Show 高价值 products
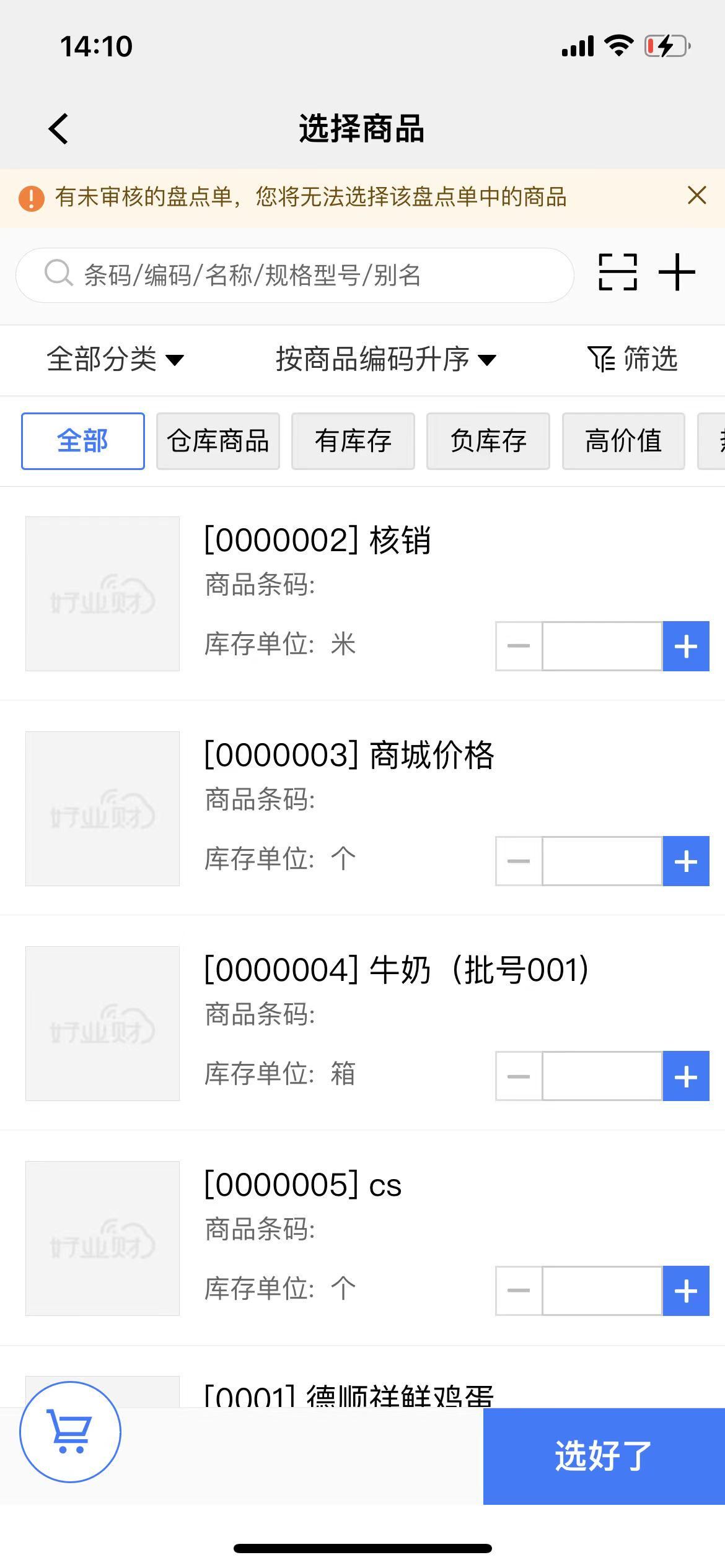Viewport: 725px width, 1568px height. coord(623,441)
